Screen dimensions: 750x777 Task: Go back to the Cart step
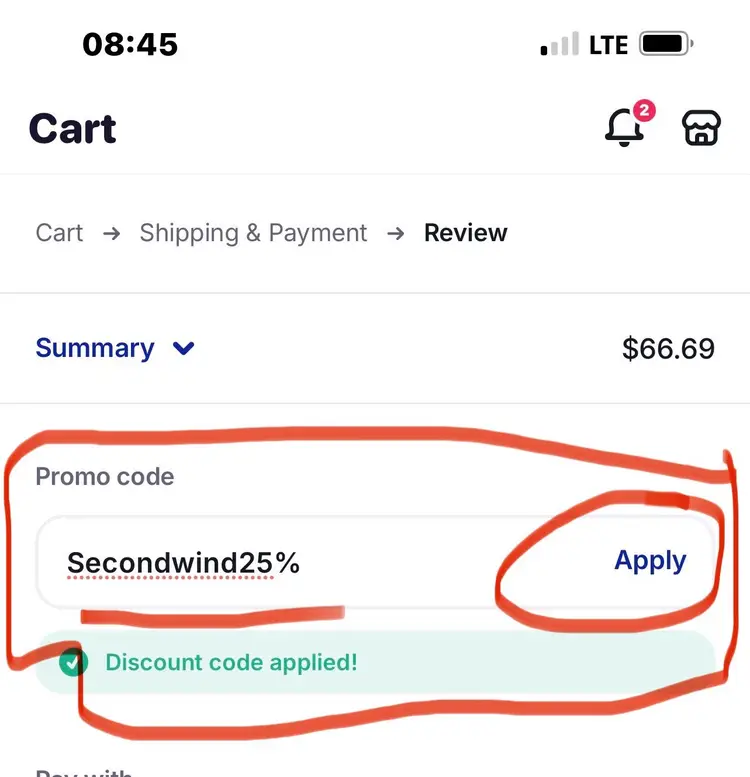pos(59,233)
